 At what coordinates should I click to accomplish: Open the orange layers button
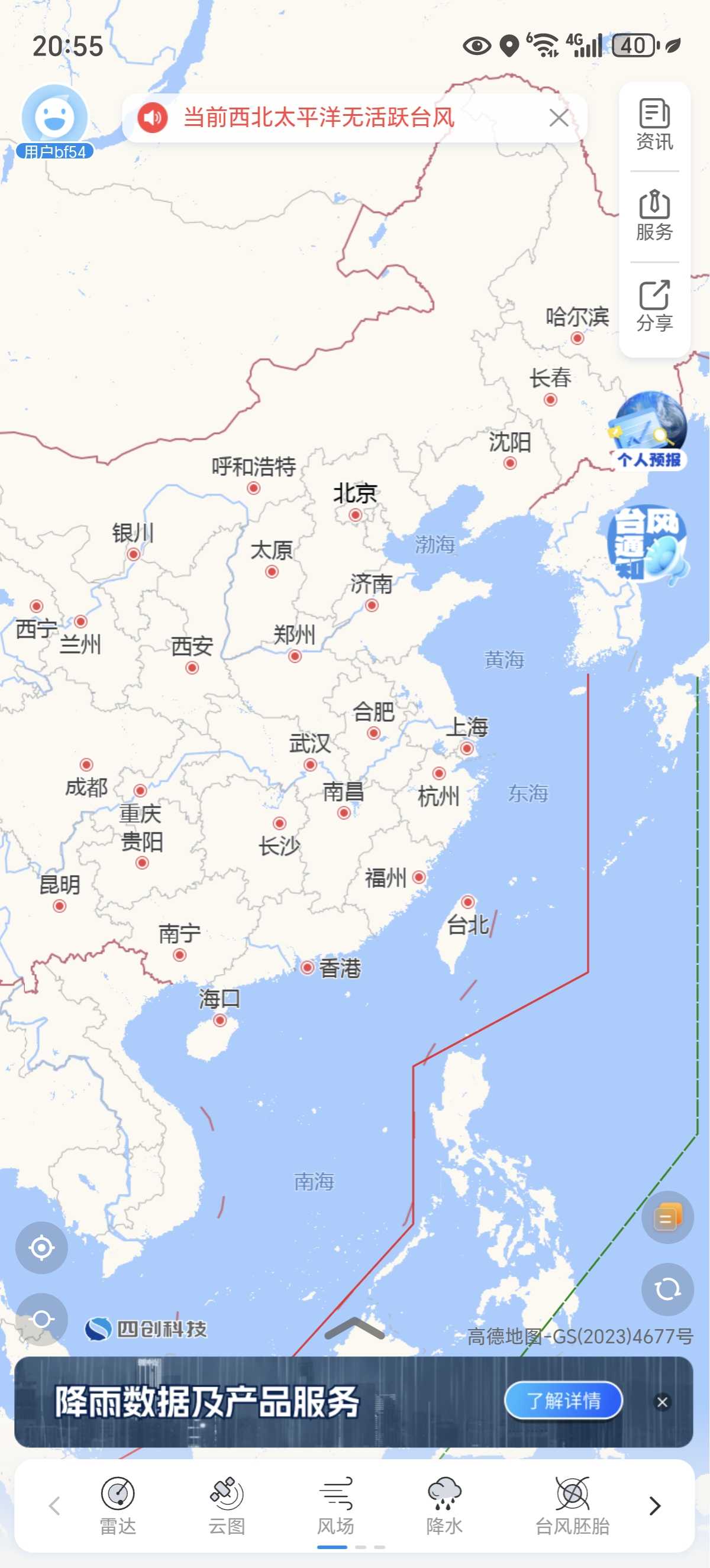[667, 1217]
